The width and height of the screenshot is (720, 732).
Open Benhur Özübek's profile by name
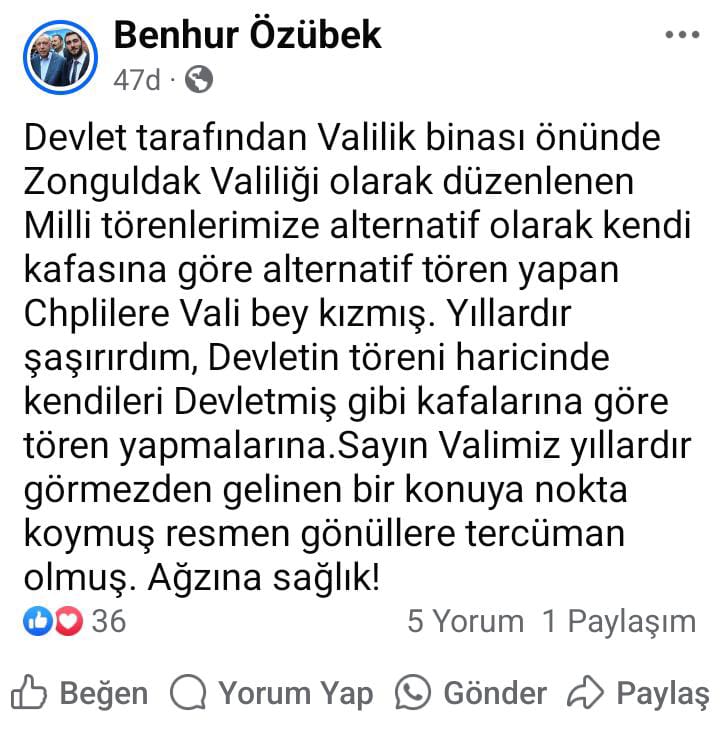click(247, 35)
